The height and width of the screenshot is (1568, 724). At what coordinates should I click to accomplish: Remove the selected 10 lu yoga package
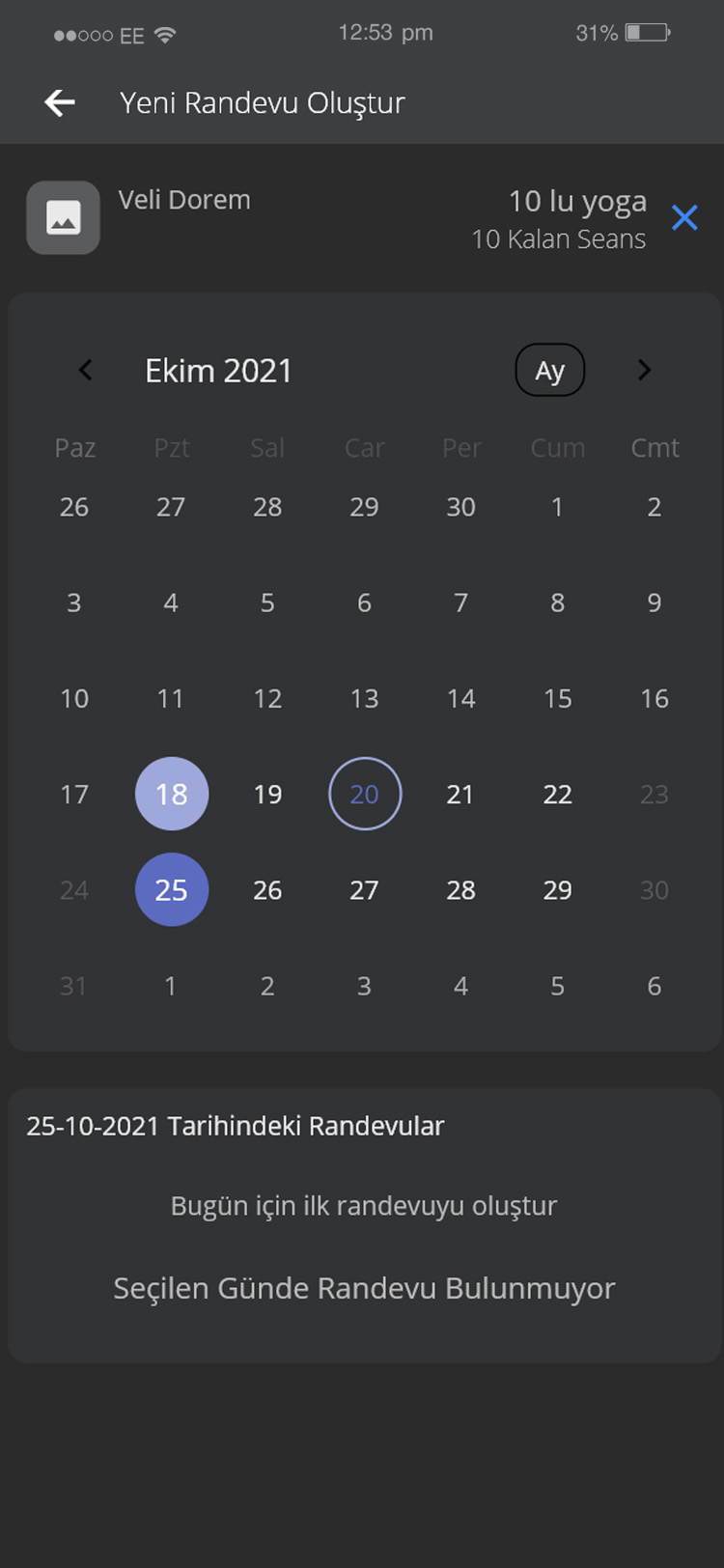(x=684, y=218)
